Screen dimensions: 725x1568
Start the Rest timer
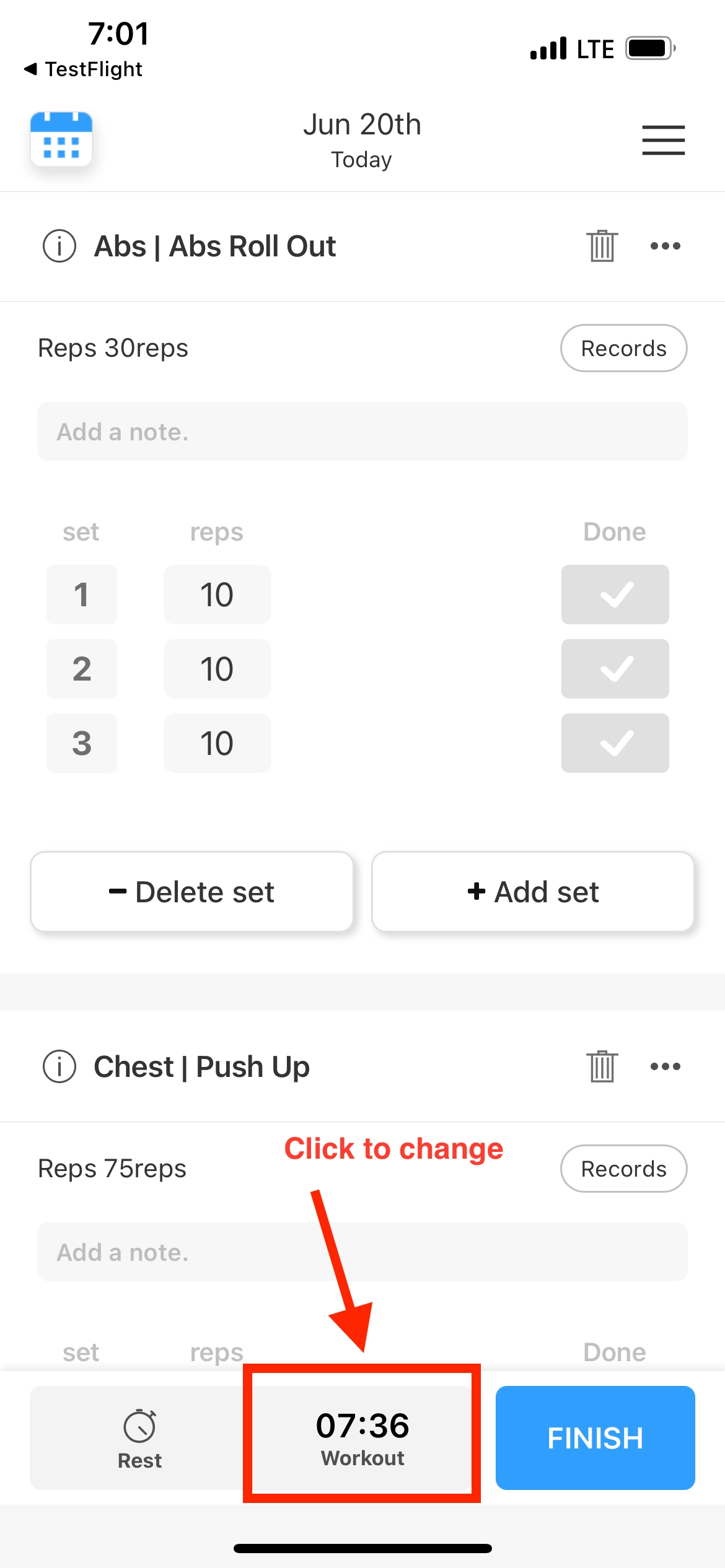click(139, 1438)
